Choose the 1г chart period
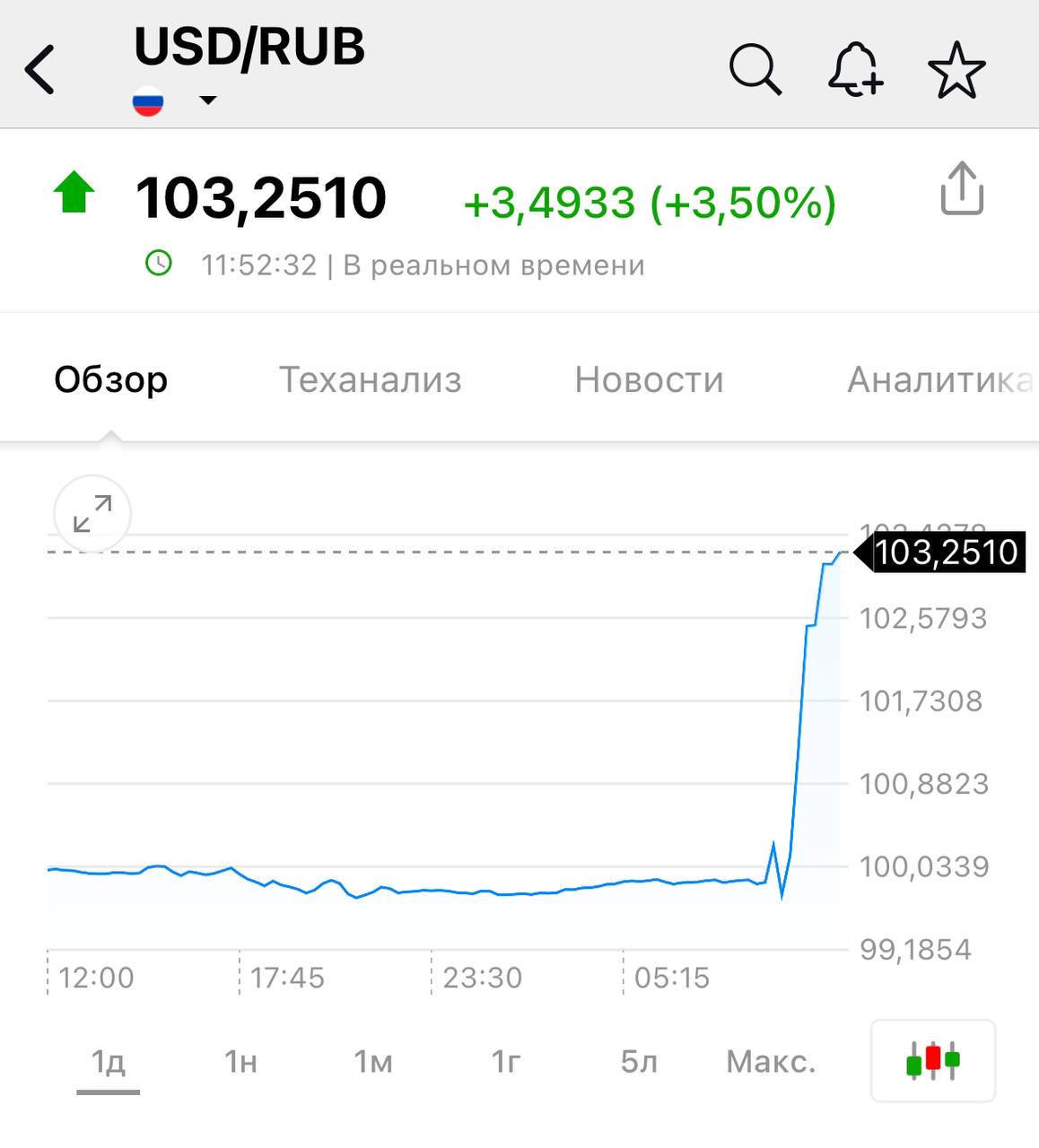Image resolution: width=1039 pixels, height=1148 pixels. tap(506, 1062)
